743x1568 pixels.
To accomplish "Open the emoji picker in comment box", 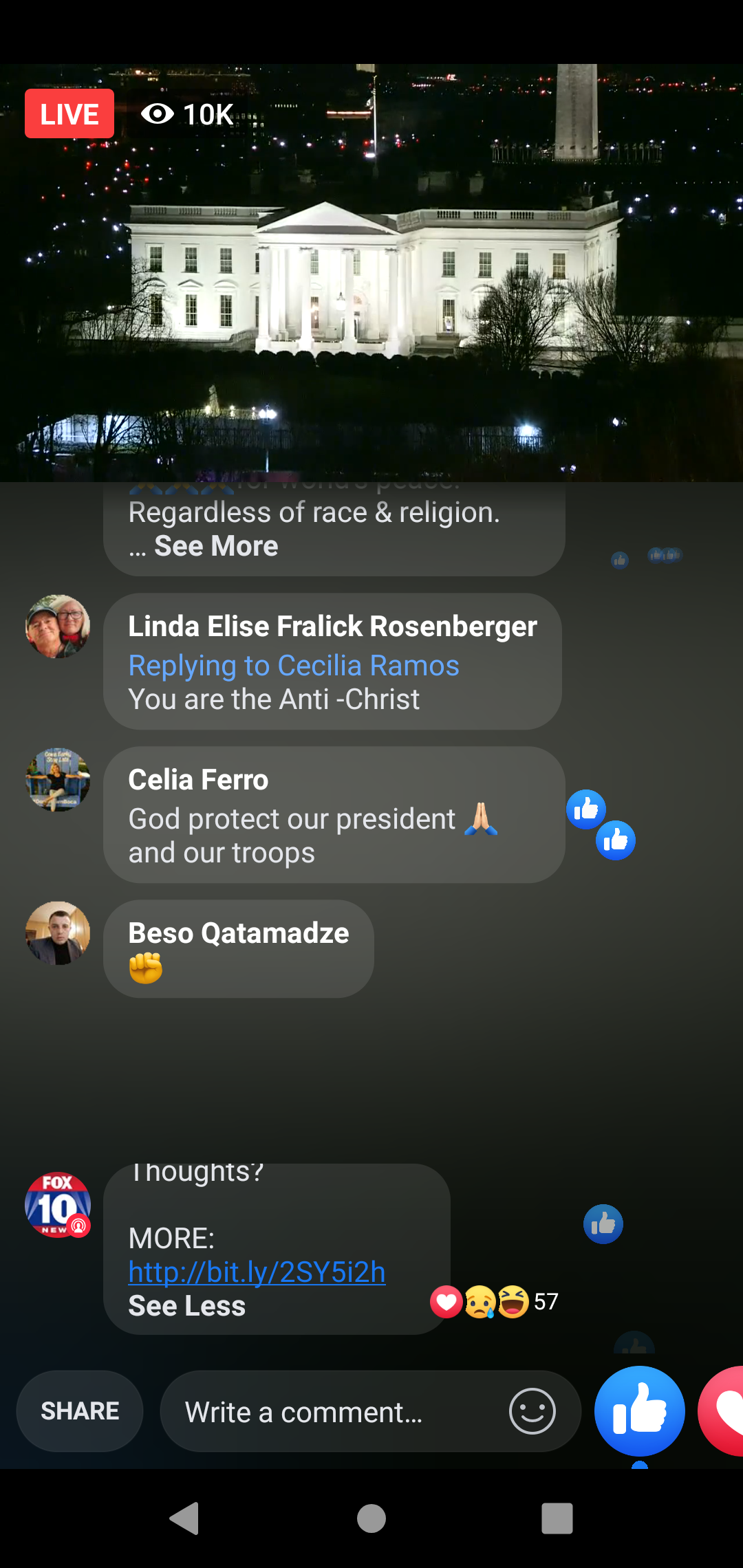I will tap(532, 1411).
